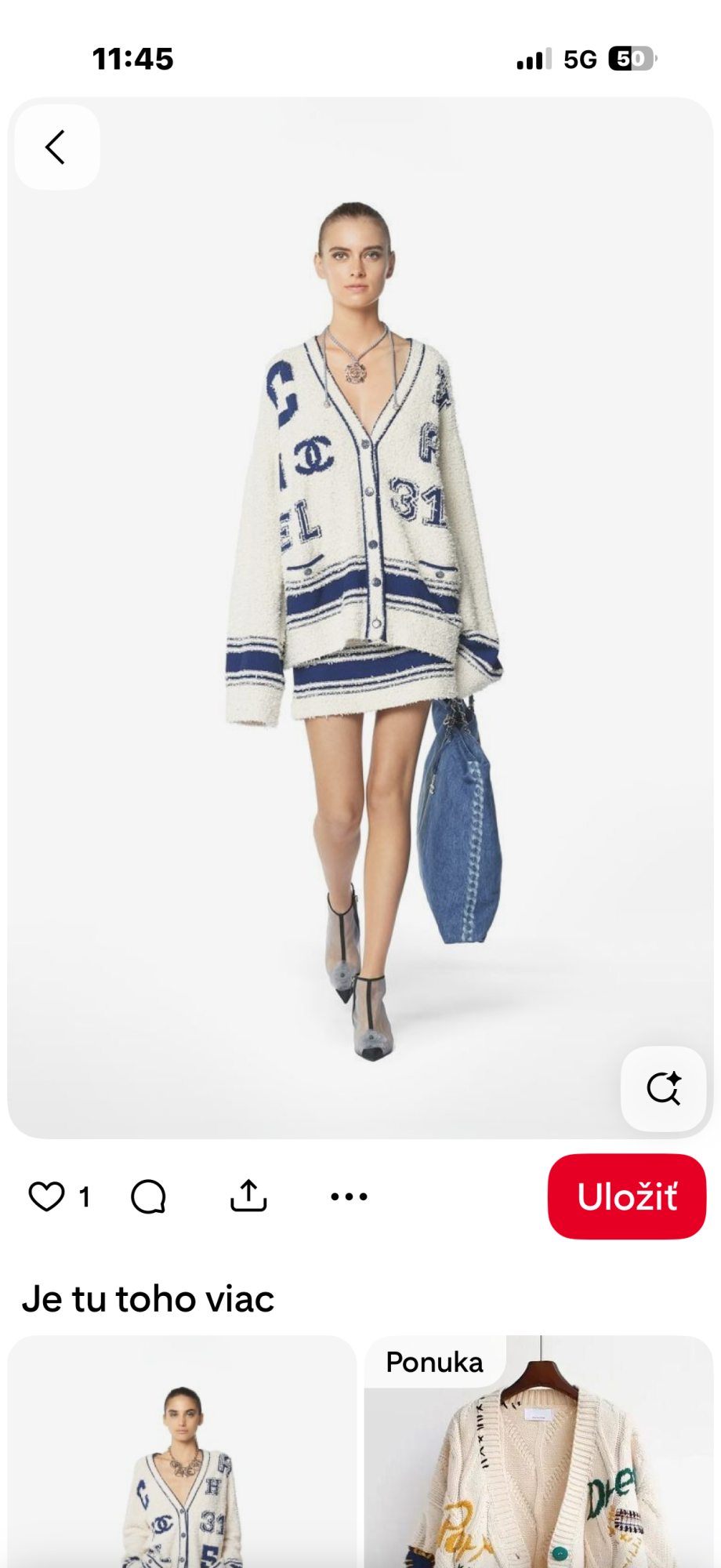Open the three-dot more options menu
721x1568 pixels.
coord(349,1196)
